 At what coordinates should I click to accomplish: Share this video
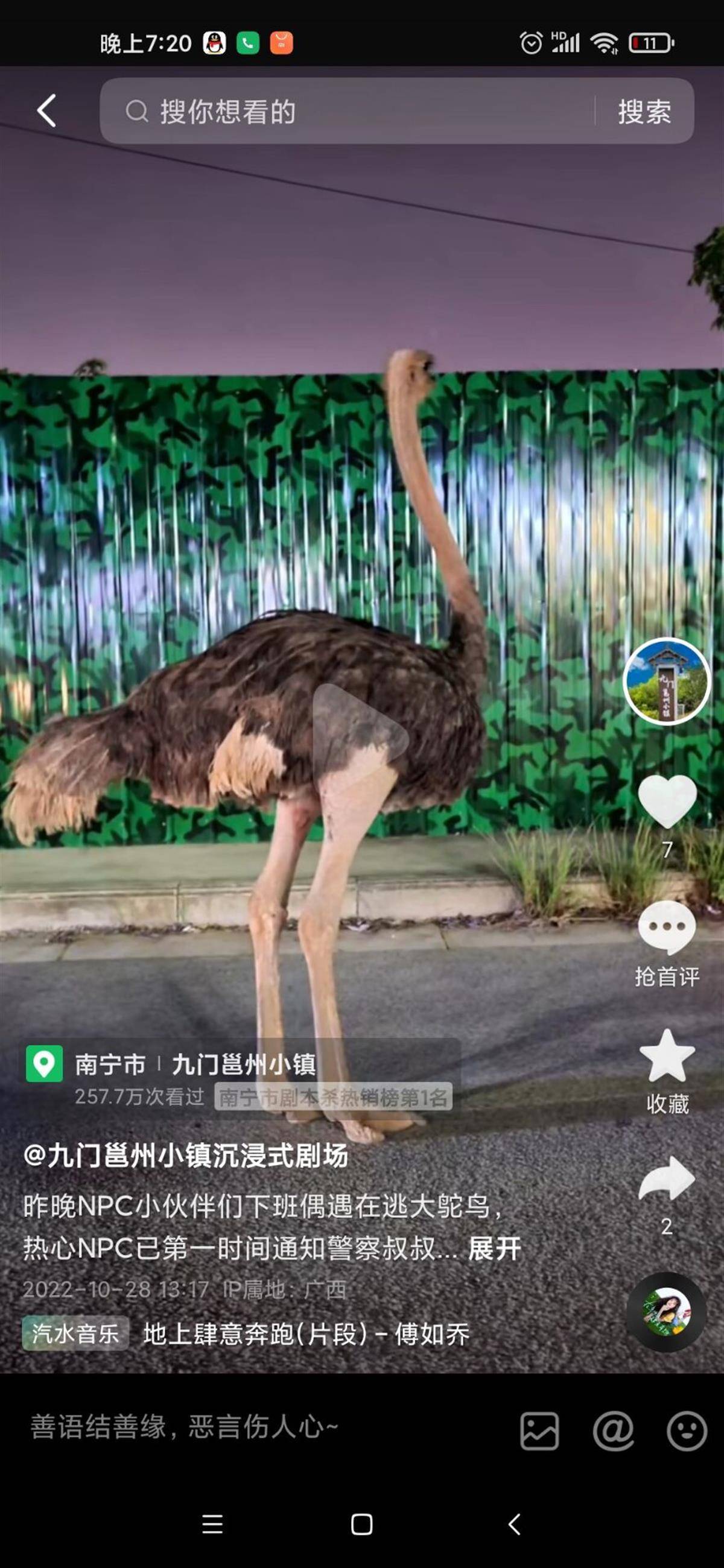coord(667,1178)
